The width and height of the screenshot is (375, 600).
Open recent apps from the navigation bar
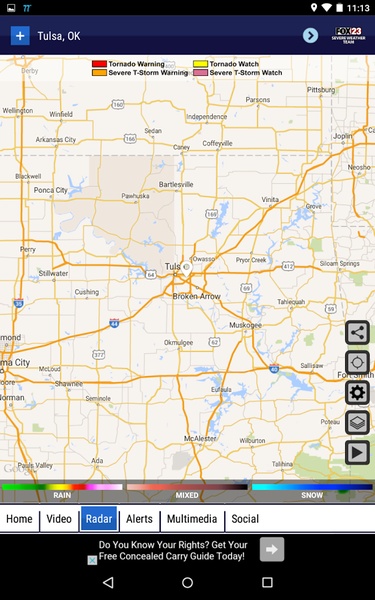(x=267, y=582)
